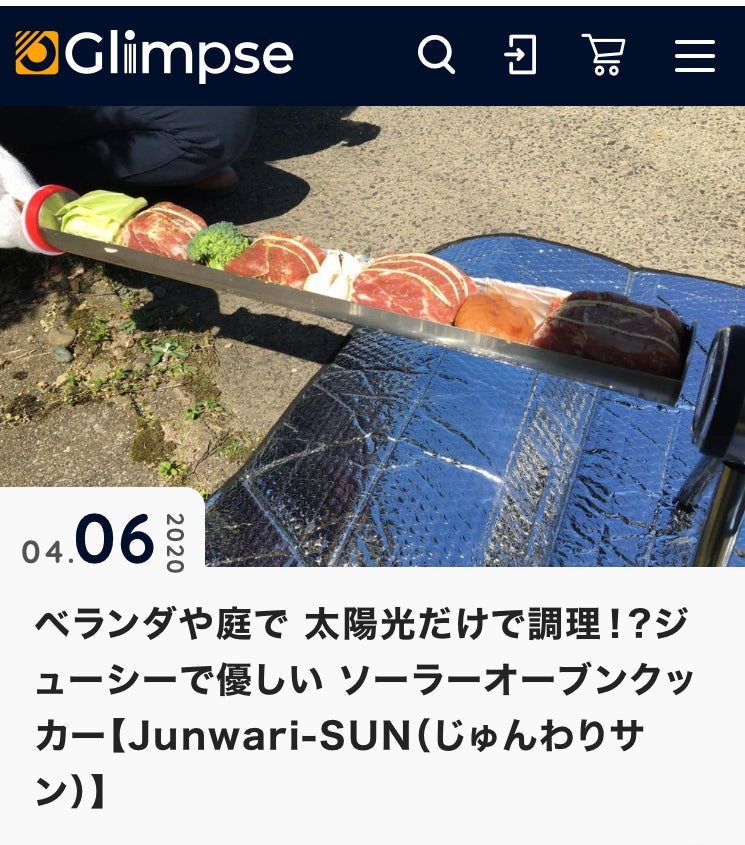Open the hamburger menu

tap(694, 55)
